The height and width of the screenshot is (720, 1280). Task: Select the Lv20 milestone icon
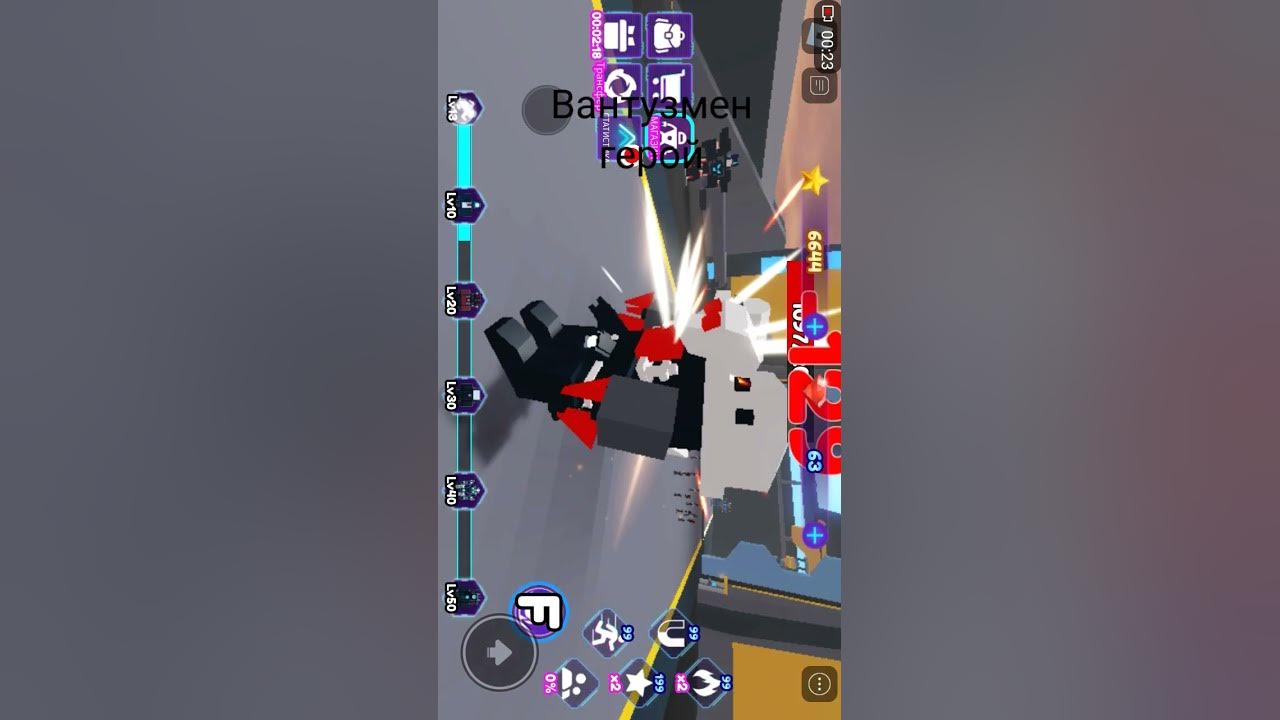click(x=465, y=299)
